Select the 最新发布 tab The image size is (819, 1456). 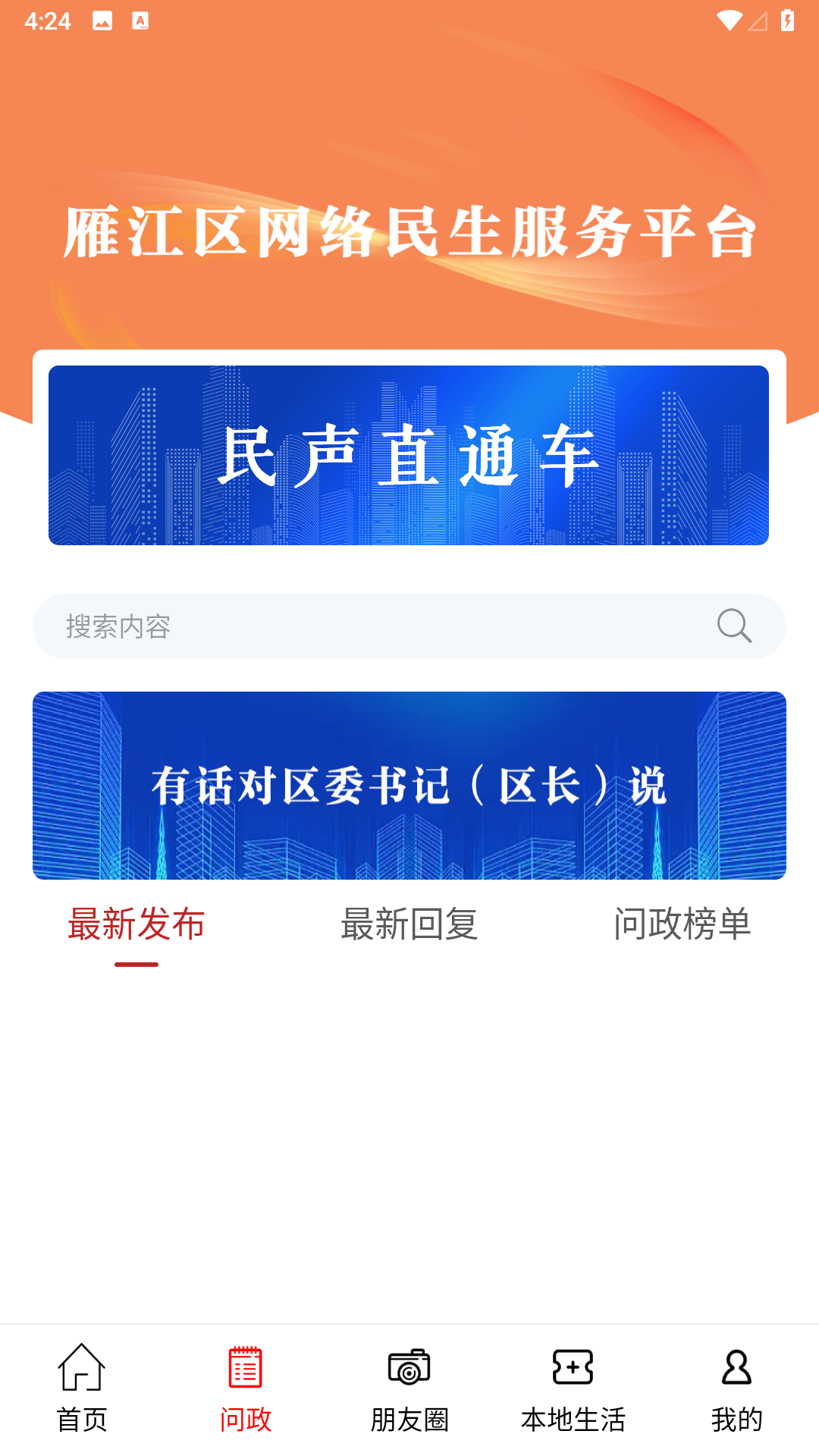pyautogui.click(x=136, y=925)
